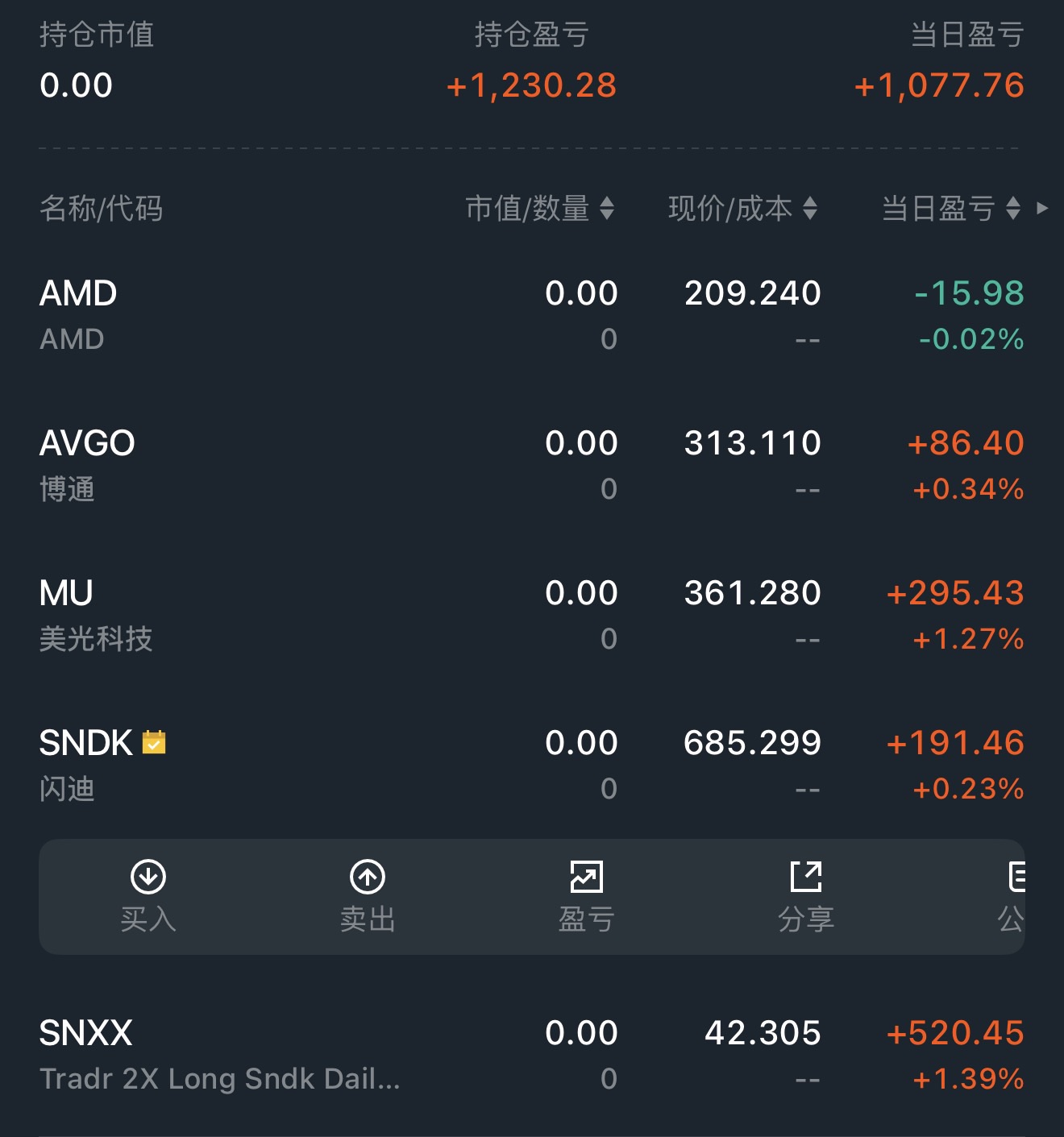
Task: Sort holdings by 当日盈亏 column
Action: click(951, 209)
